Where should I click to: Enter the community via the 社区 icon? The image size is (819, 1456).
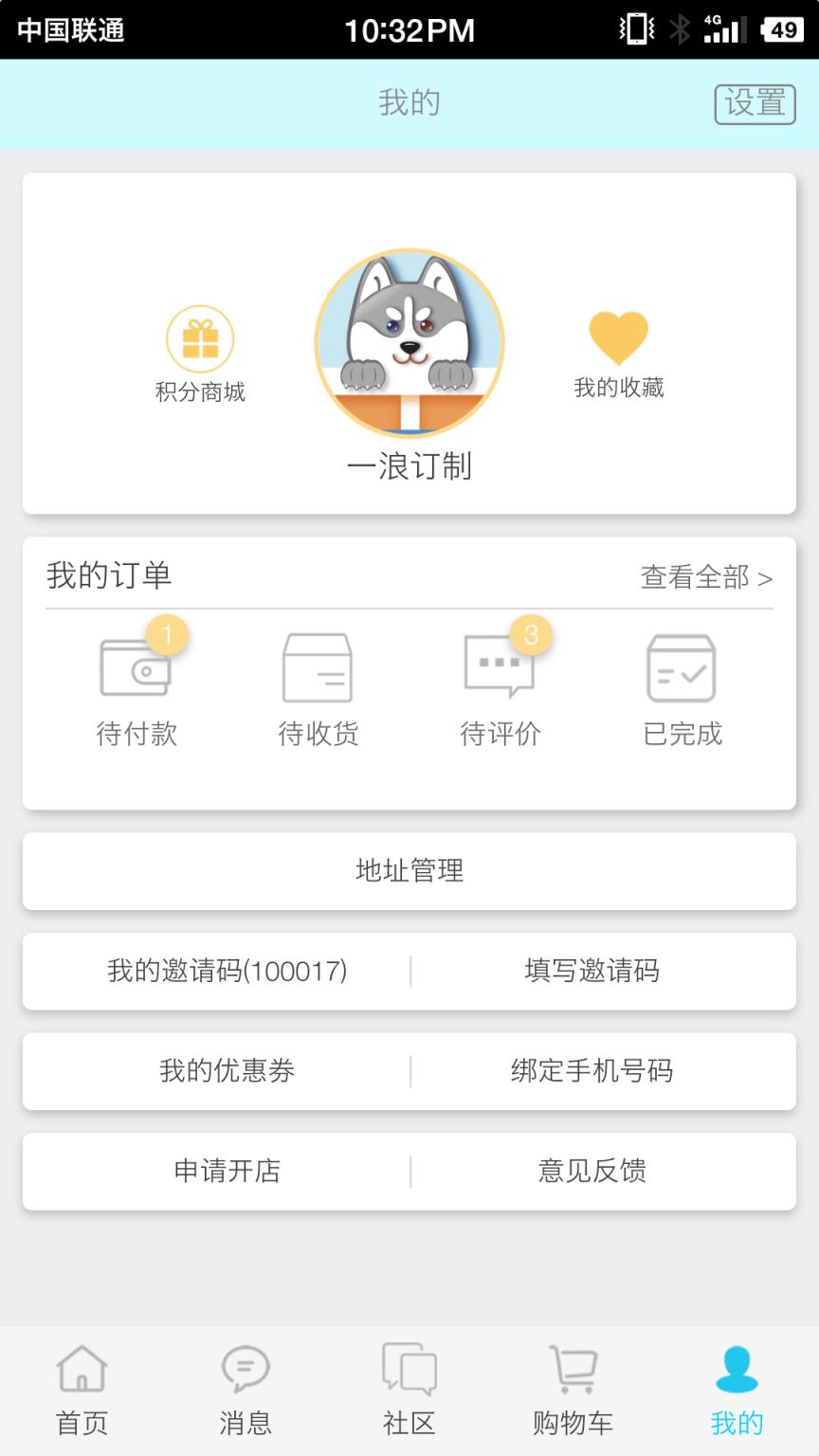coord(409,1383)
